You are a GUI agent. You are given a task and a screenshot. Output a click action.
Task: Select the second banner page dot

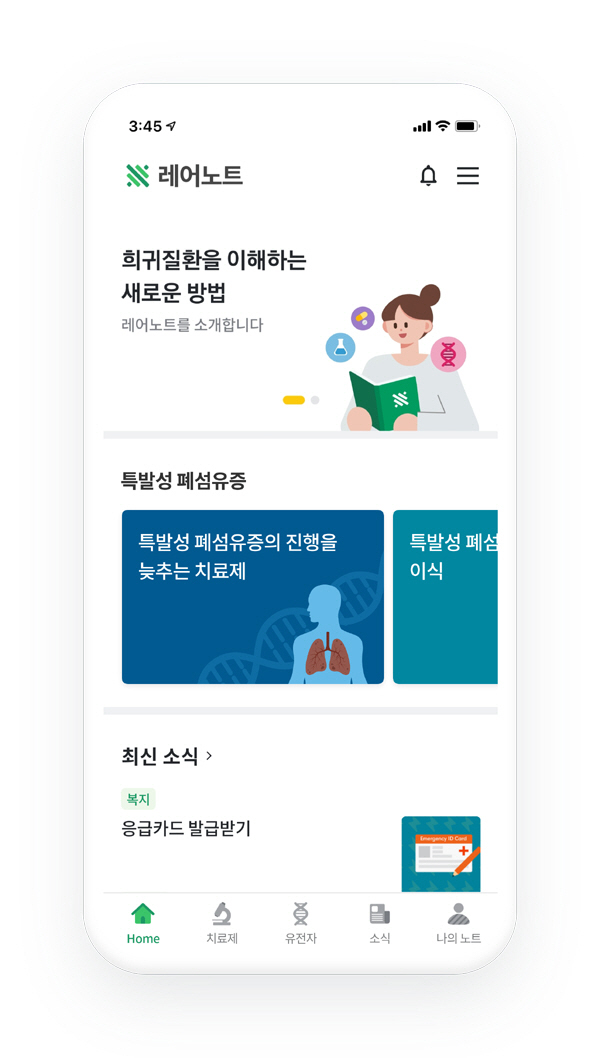(315, 400)
